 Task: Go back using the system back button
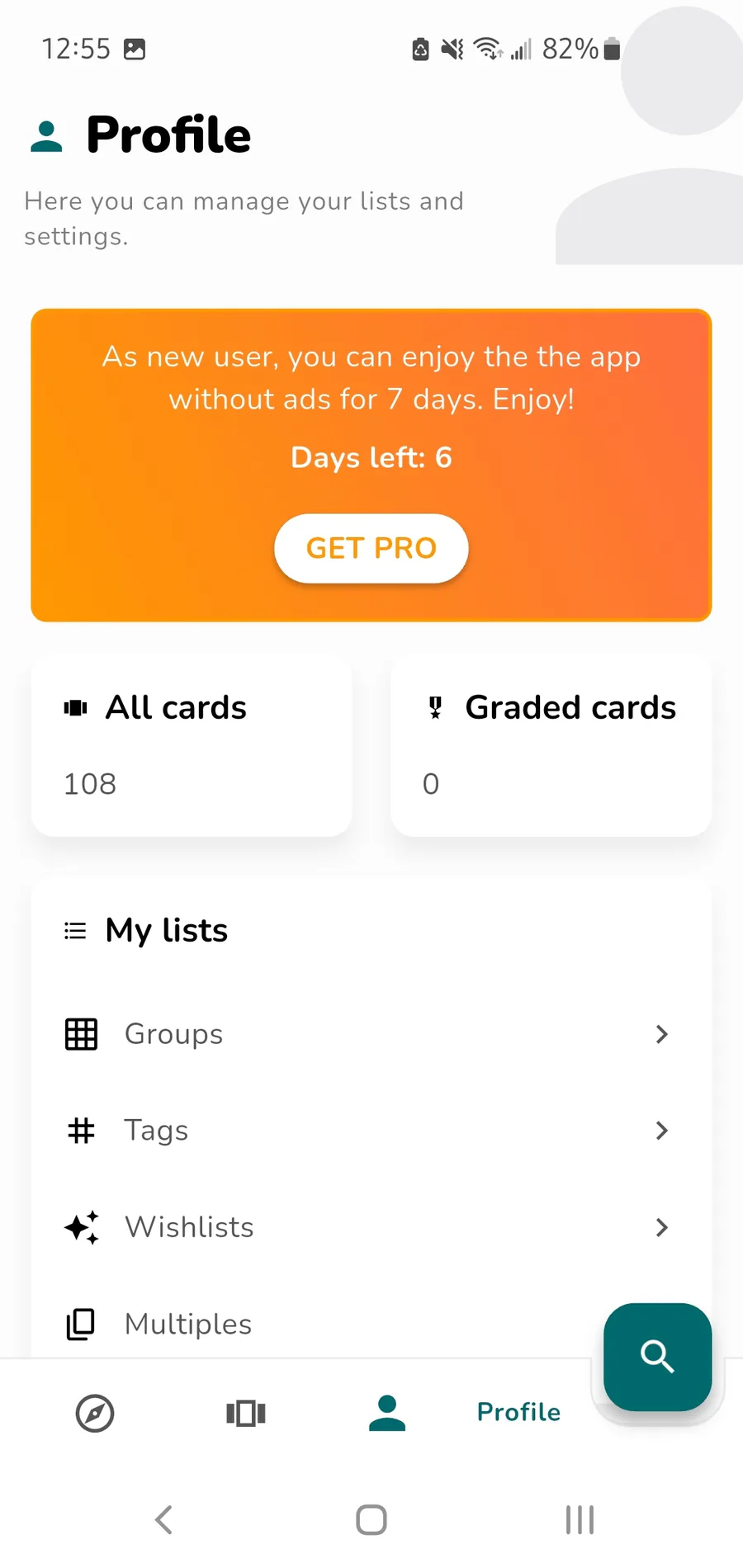point(164,1519)
